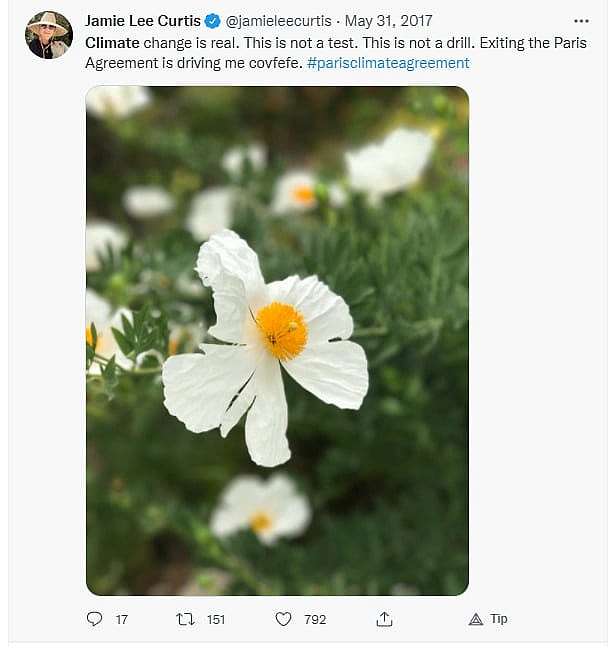View the white flower photo full size

click(277, 340)
